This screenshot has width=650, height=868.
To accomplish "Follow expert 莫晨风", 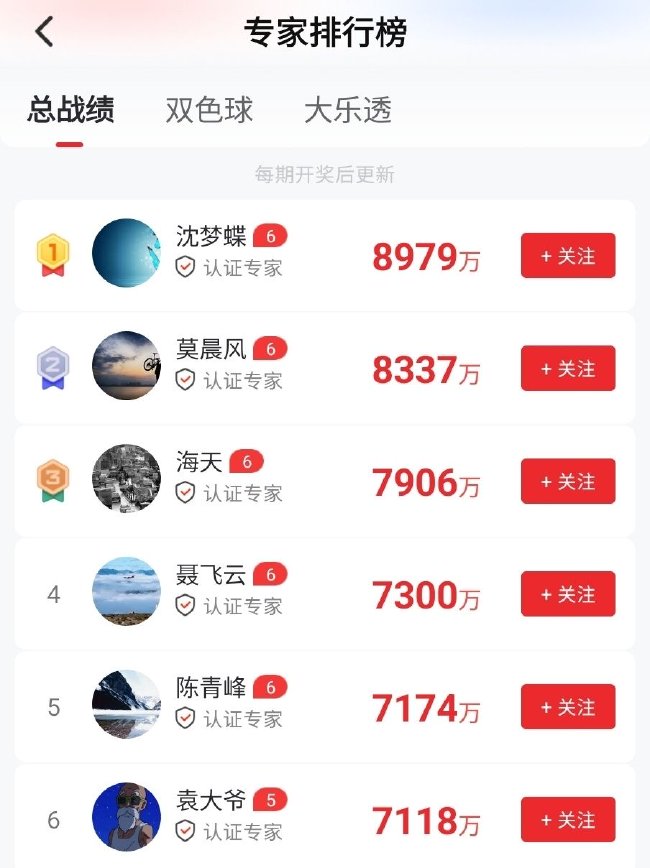I will click(x=568, y=368).
